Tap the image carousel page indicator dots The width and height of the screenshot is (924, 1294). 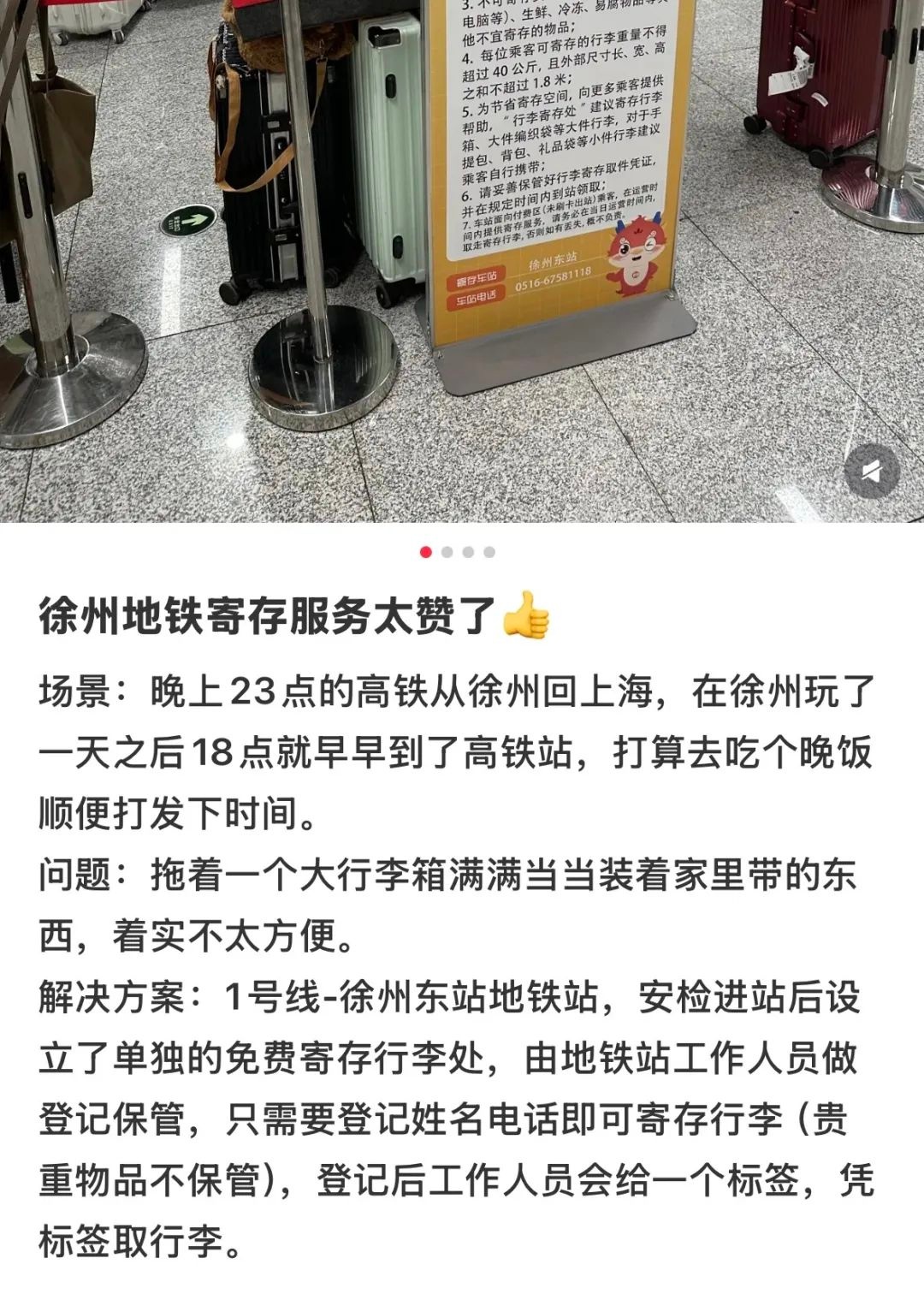pos(458,552)
